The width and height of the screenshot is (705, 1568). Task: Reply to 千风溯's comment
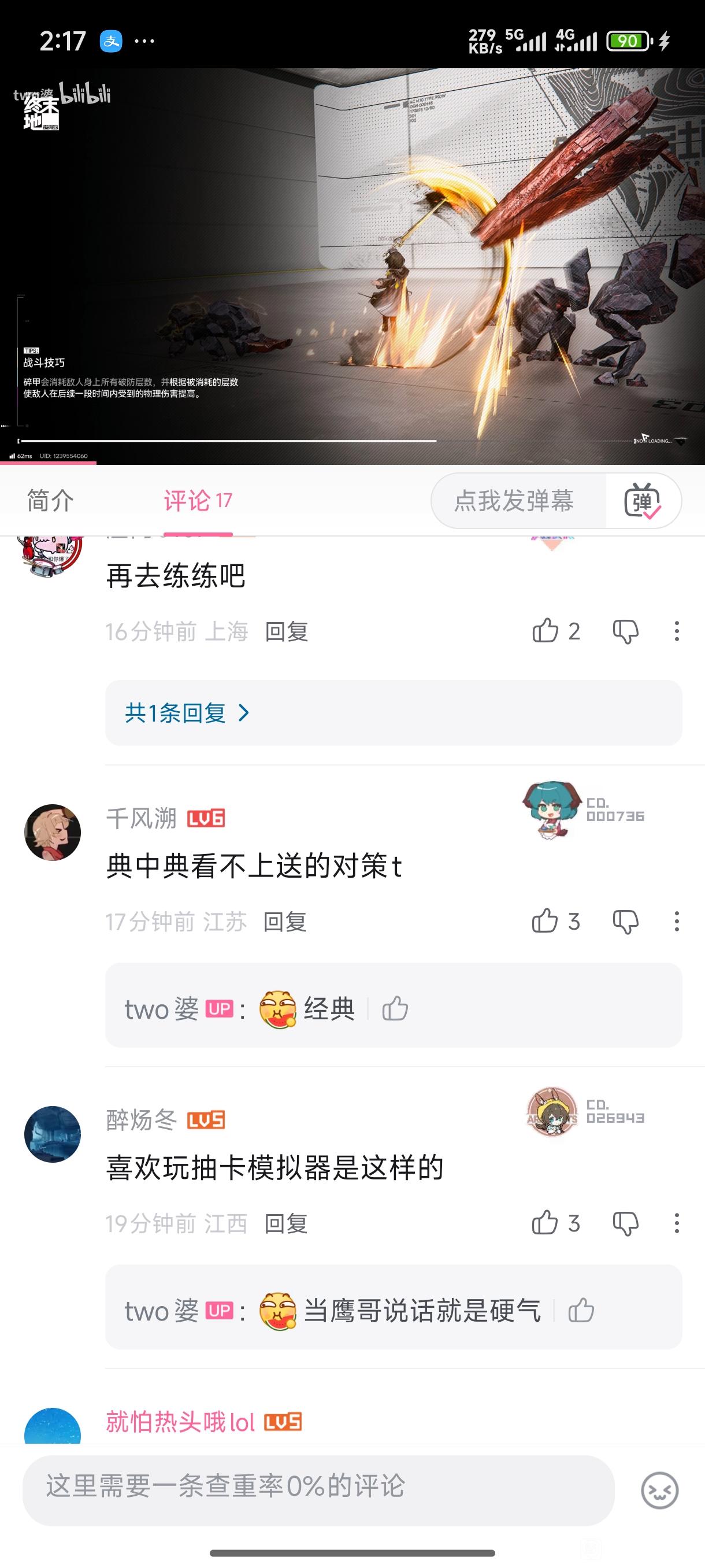pyautogui.click(x=285, y=922)
